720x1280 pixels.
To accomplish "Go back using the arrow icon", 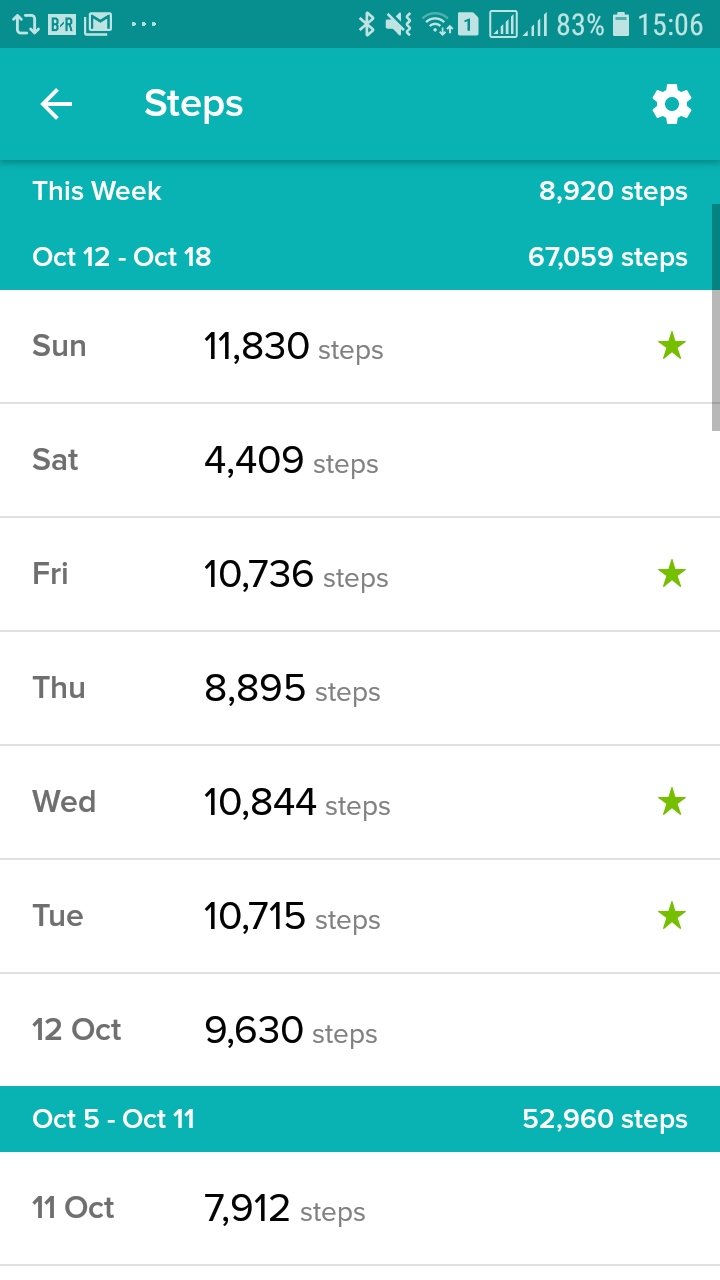I will [x=56, y=104].
